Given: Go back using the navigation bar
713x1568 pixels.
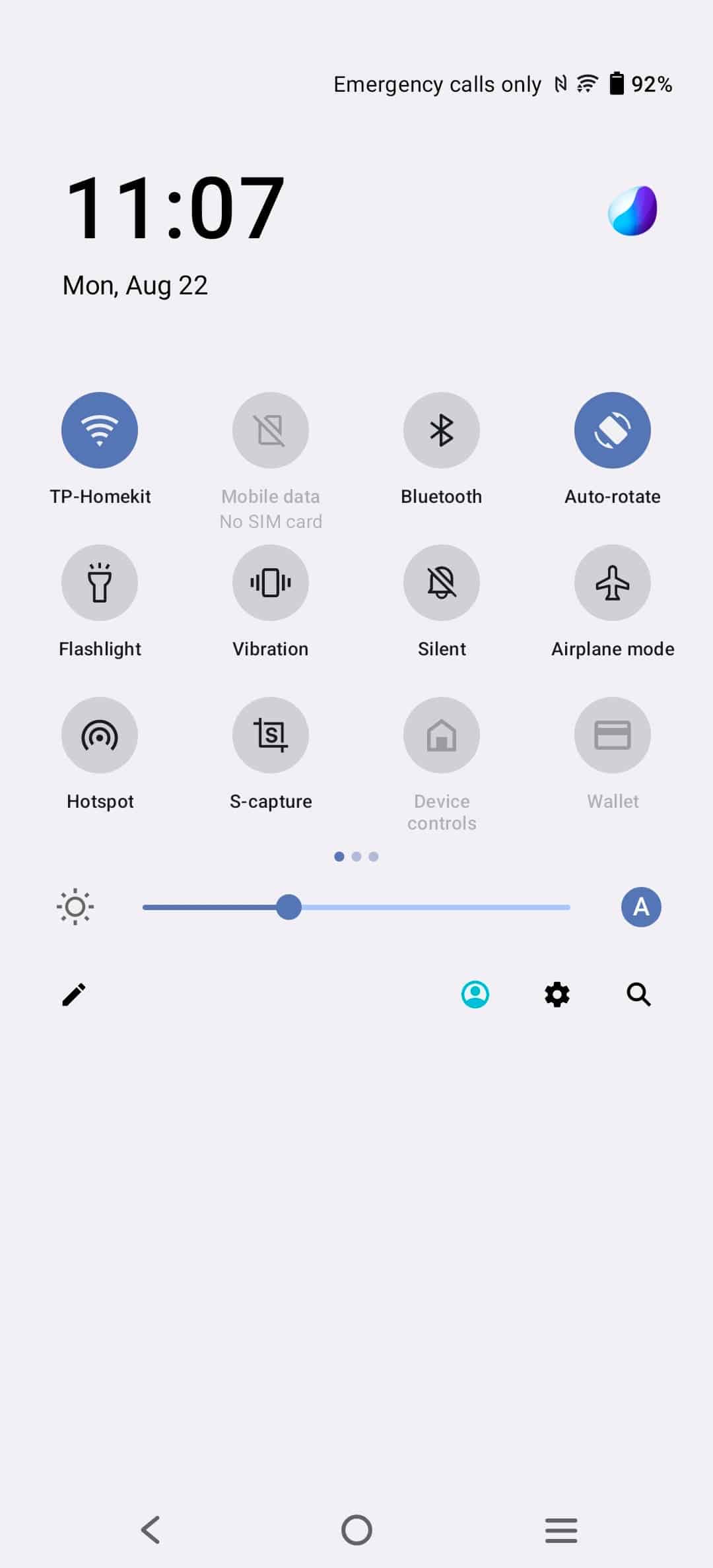Looking at the screenshot, I should [x=151, y=1530].
